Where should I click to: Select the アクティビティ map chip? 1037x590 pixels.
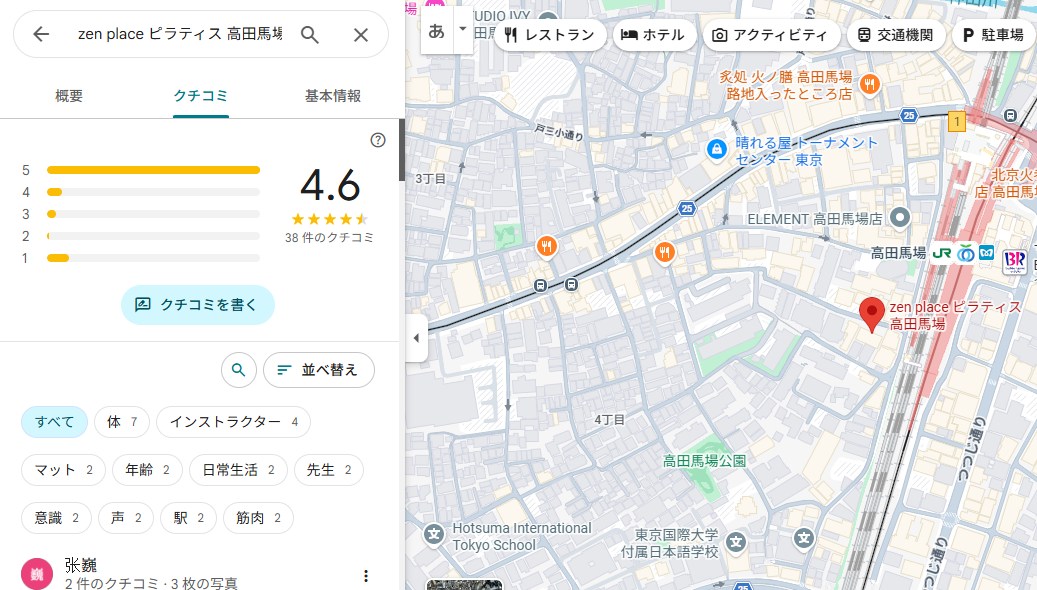coord(770,35)
